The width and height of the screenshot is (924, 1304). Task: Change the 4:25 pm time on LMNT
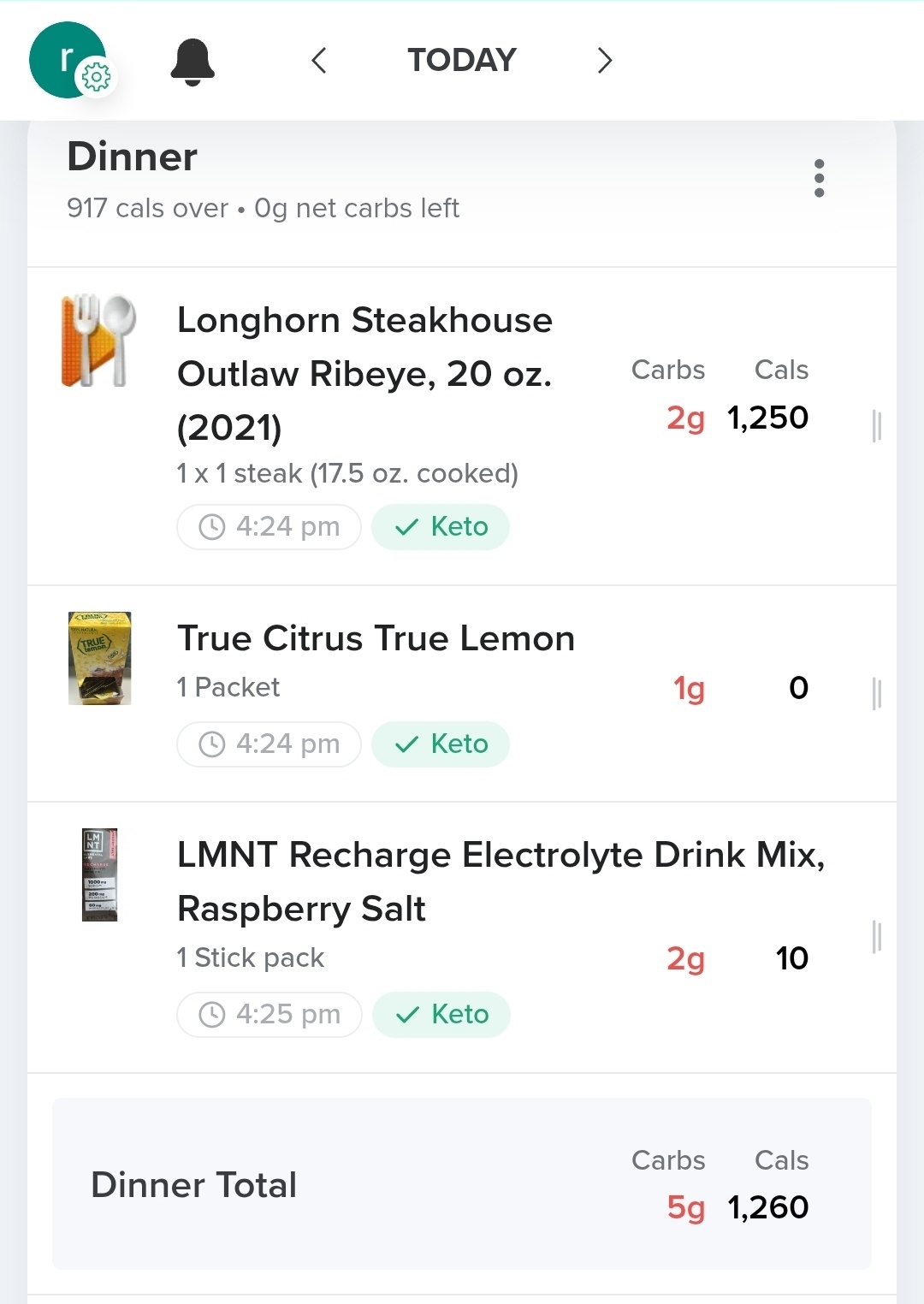pyautogui.click(x=269, y=1015)
